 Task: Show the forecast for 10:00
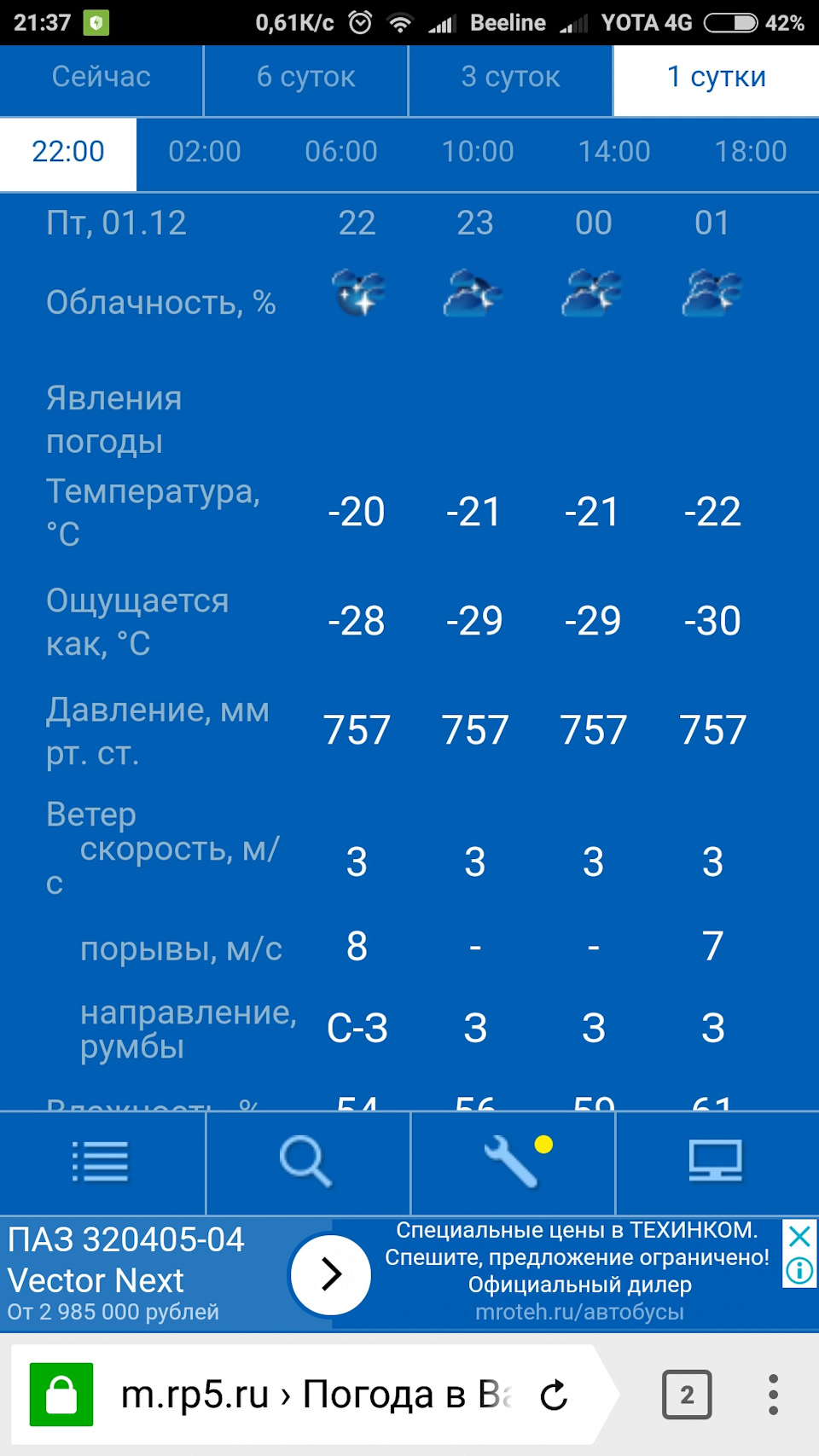point(478,152)
